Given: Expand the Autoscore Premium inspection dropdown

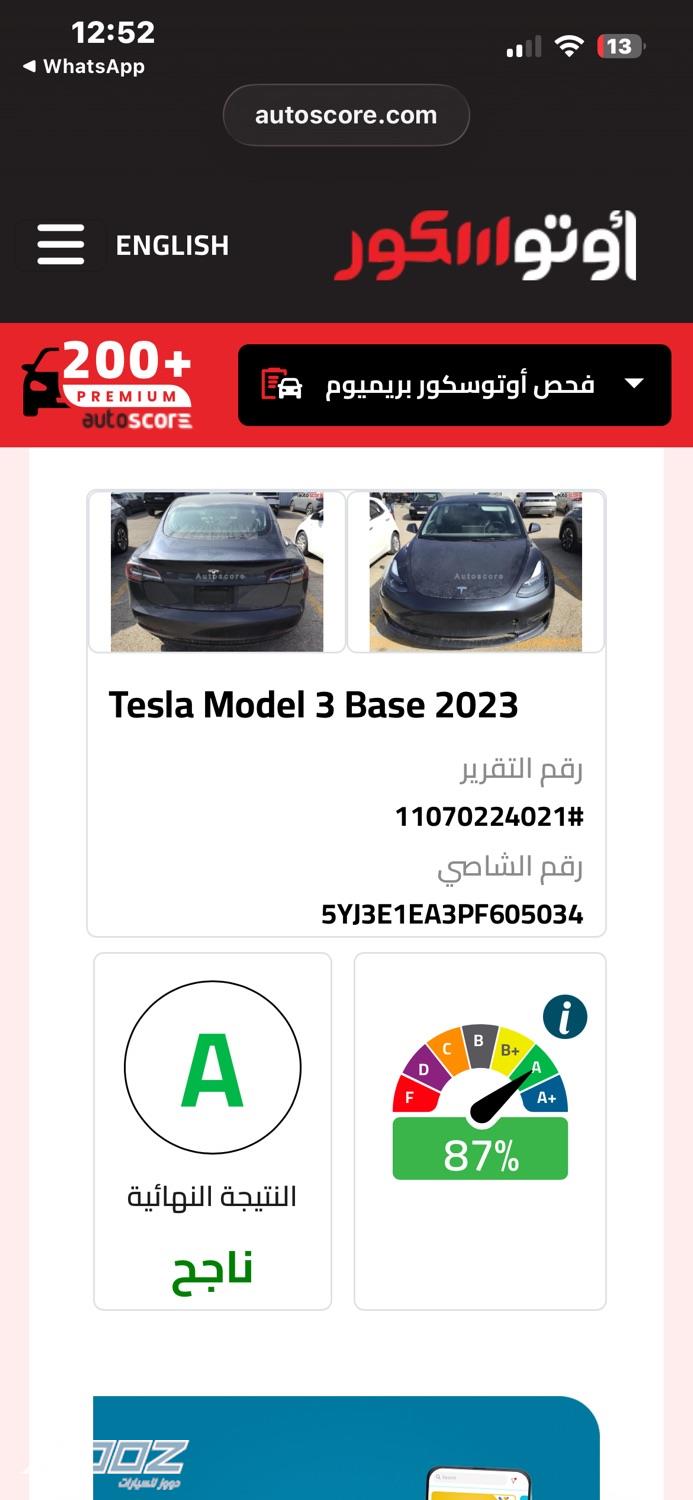Looking at the screenshot, I should 454,385.
